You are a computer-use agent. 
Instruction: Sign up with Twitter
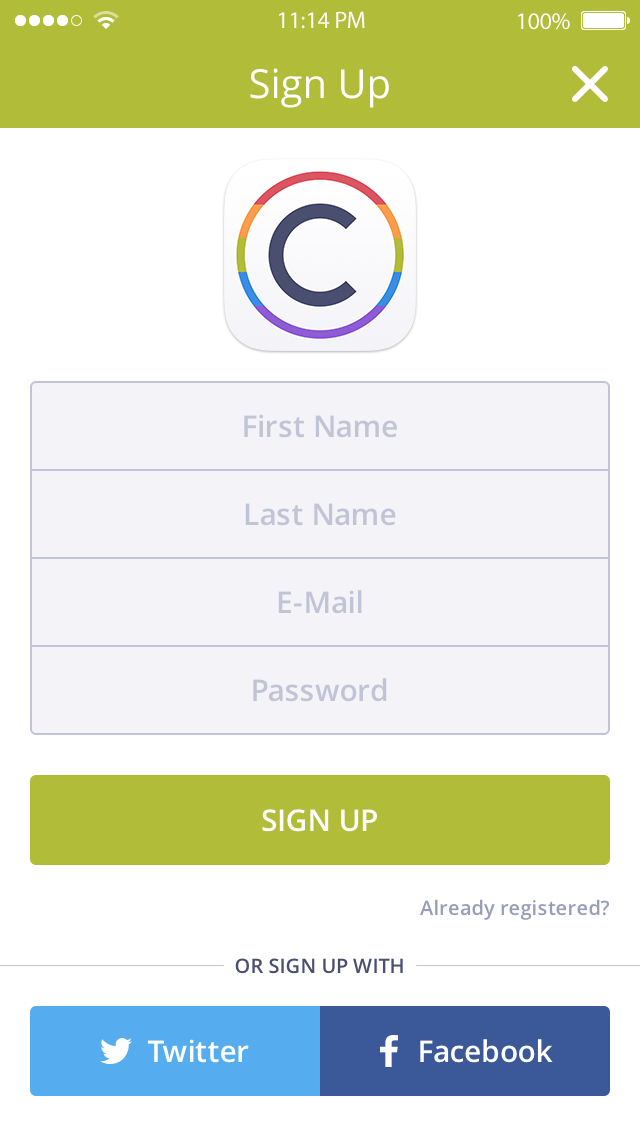[x=175, y=1051]
